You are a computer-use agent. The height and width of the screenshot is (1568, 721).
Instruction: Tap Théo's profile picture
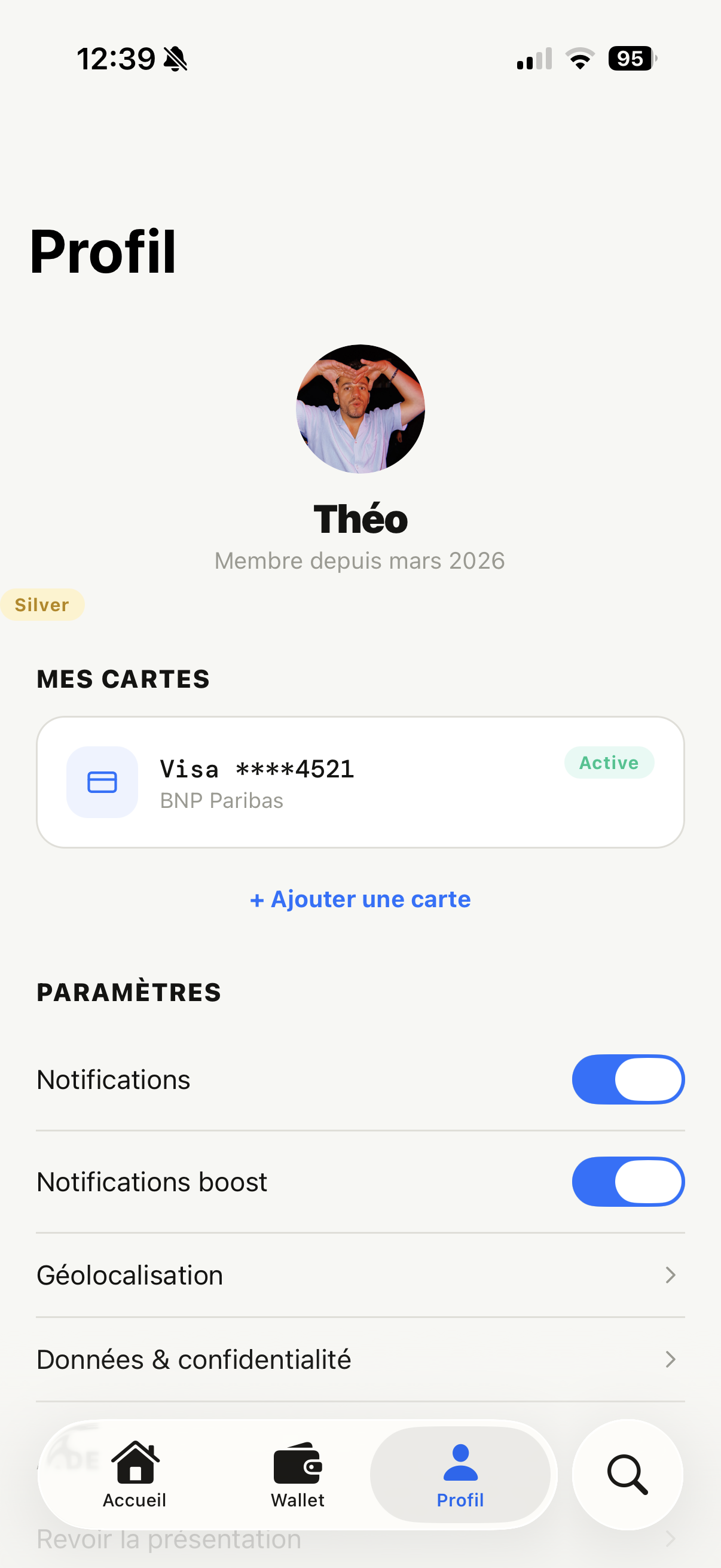coord(360,409)
